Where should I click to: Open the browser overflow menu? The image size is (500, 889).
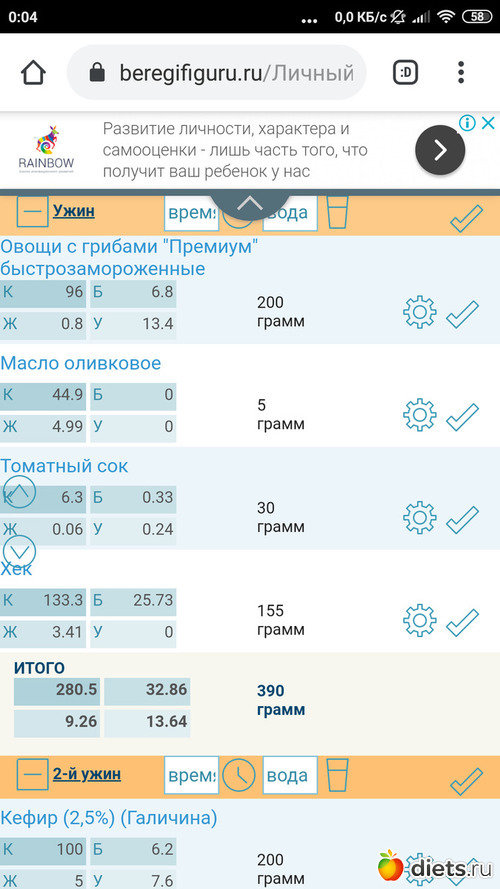pyautogui.click(x=461, y=73)
